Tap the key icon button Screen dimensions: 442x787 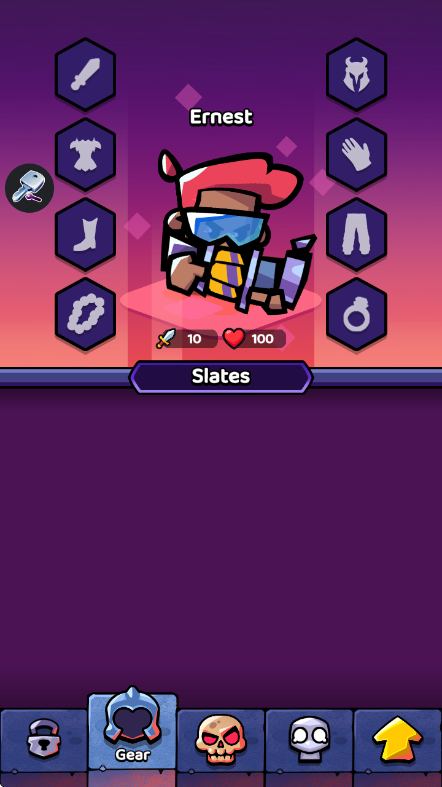pyautogui.click(x=30, y=188)
